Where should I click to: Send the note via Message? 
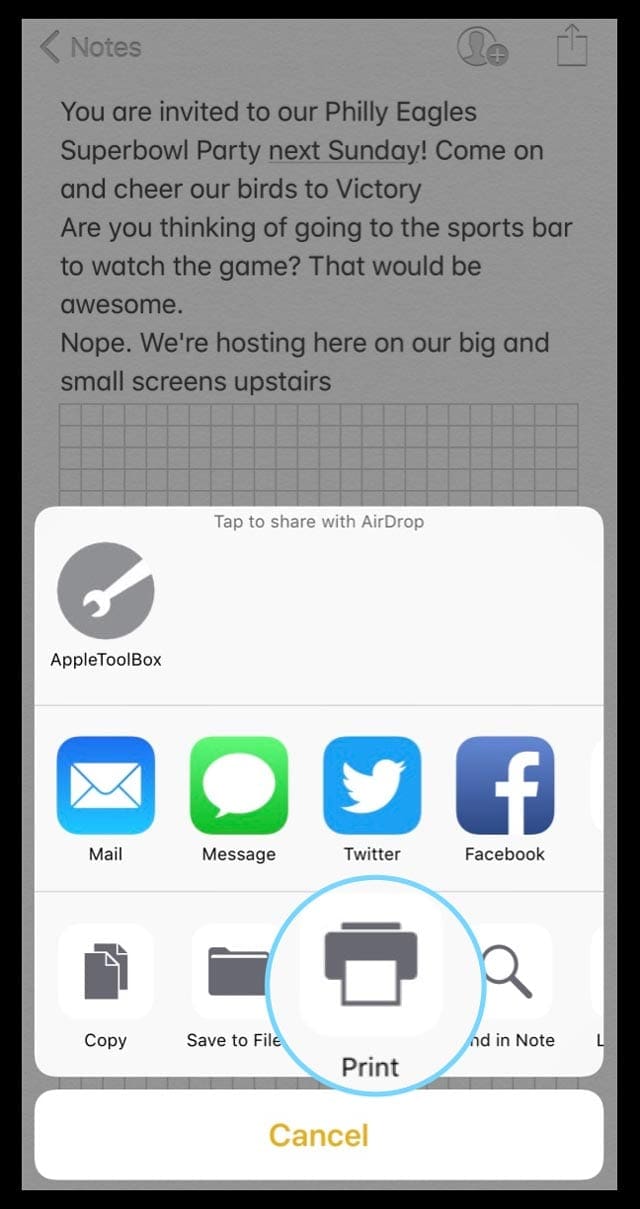(238, 786)
